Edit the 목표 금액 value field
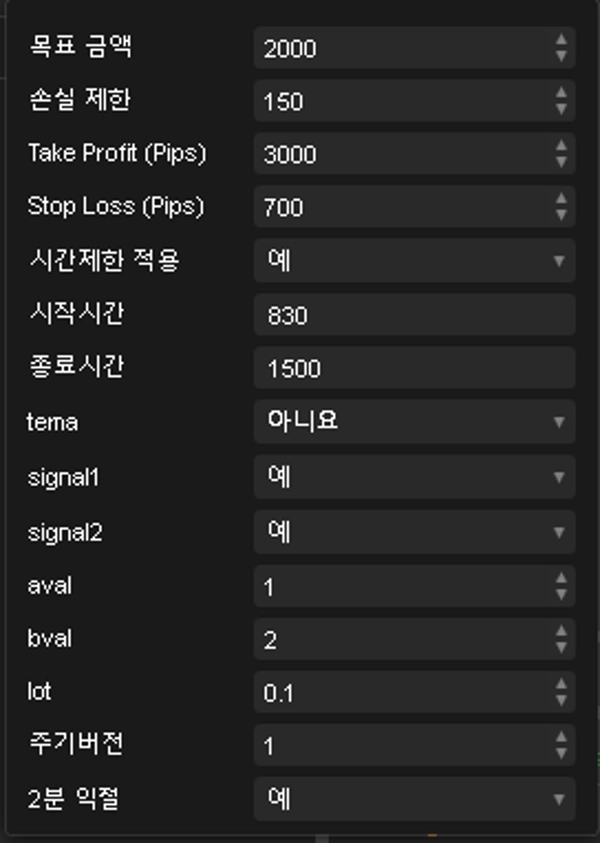The height and width of the screenshot is (843, 600). point(400,47)
